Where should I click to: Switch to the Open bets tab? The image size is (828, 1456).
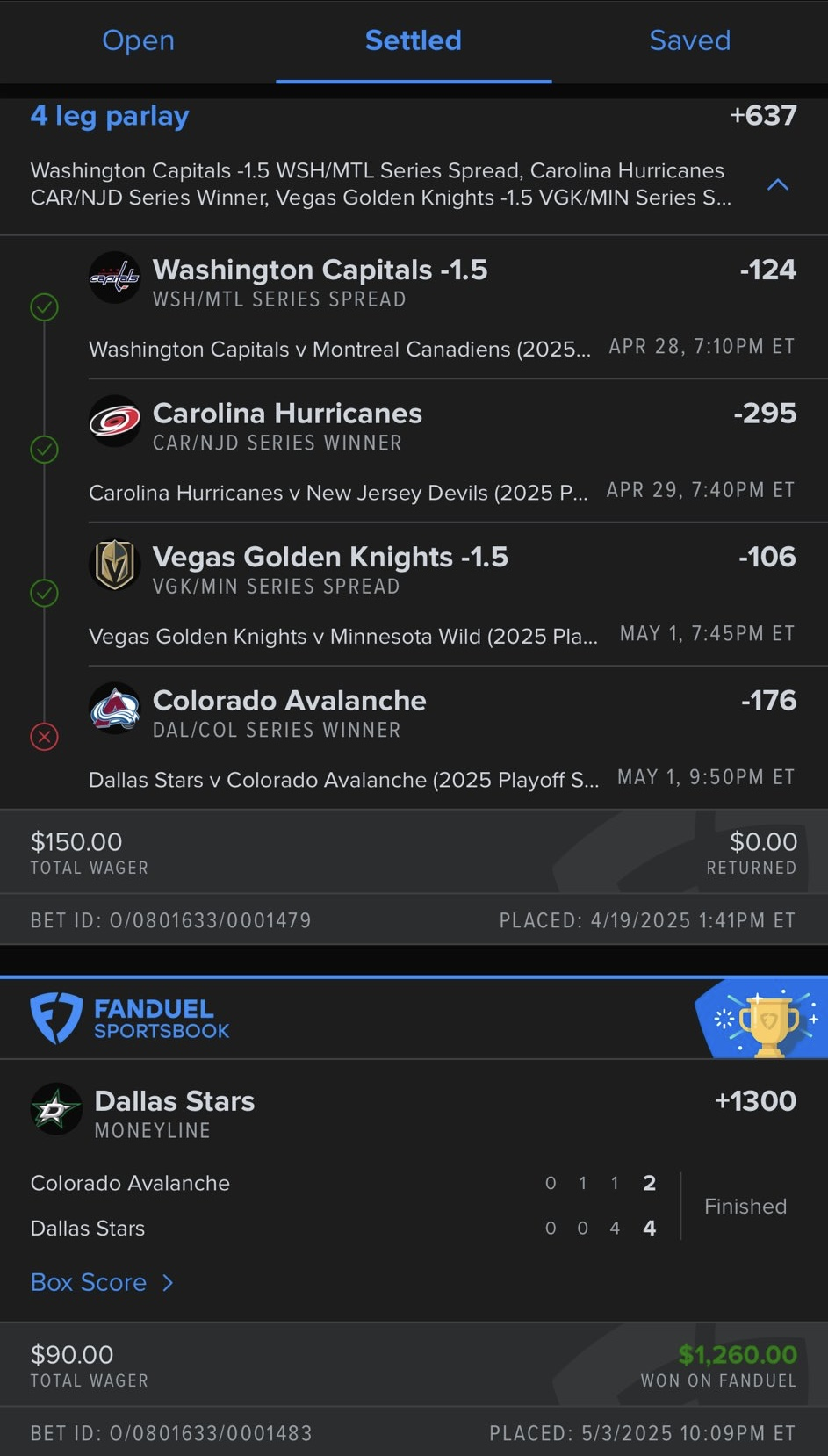click(138, 40)
